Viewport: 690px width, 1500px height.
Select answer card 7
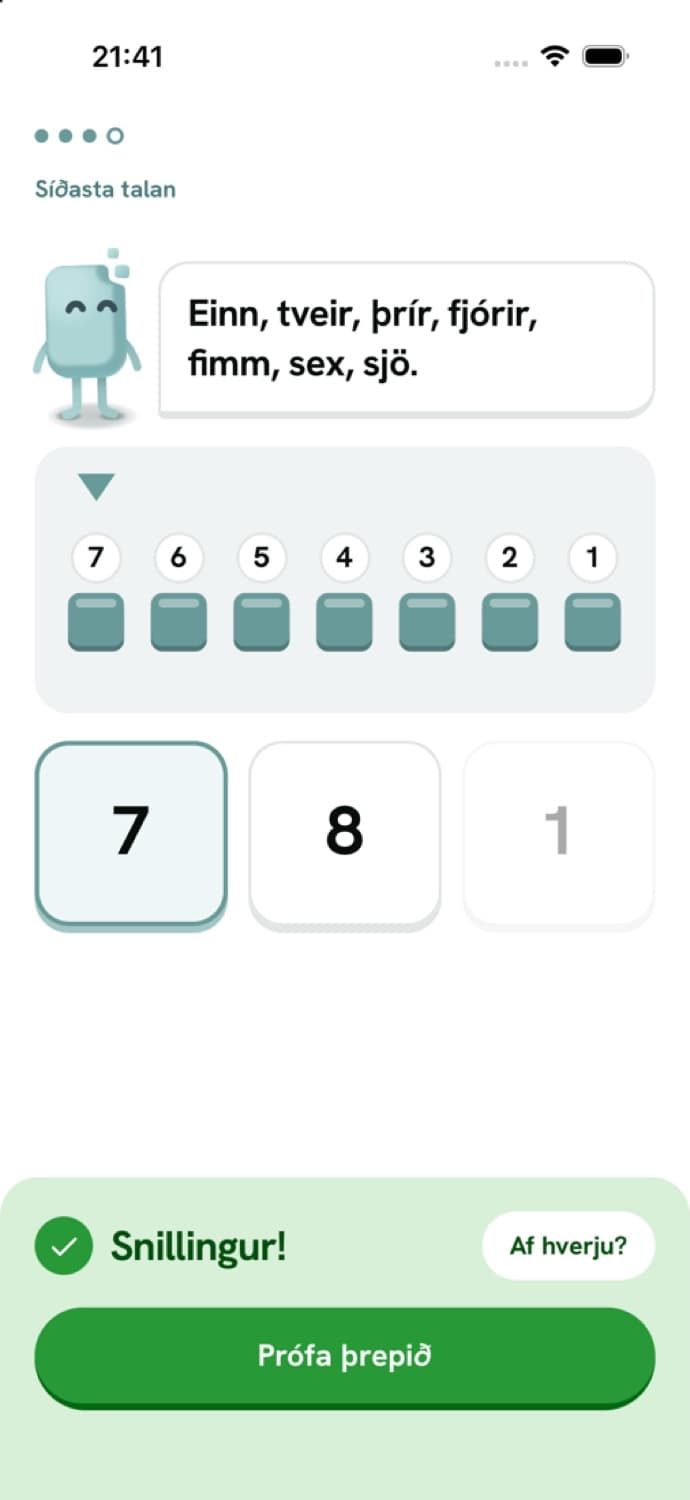pos(131,835)
